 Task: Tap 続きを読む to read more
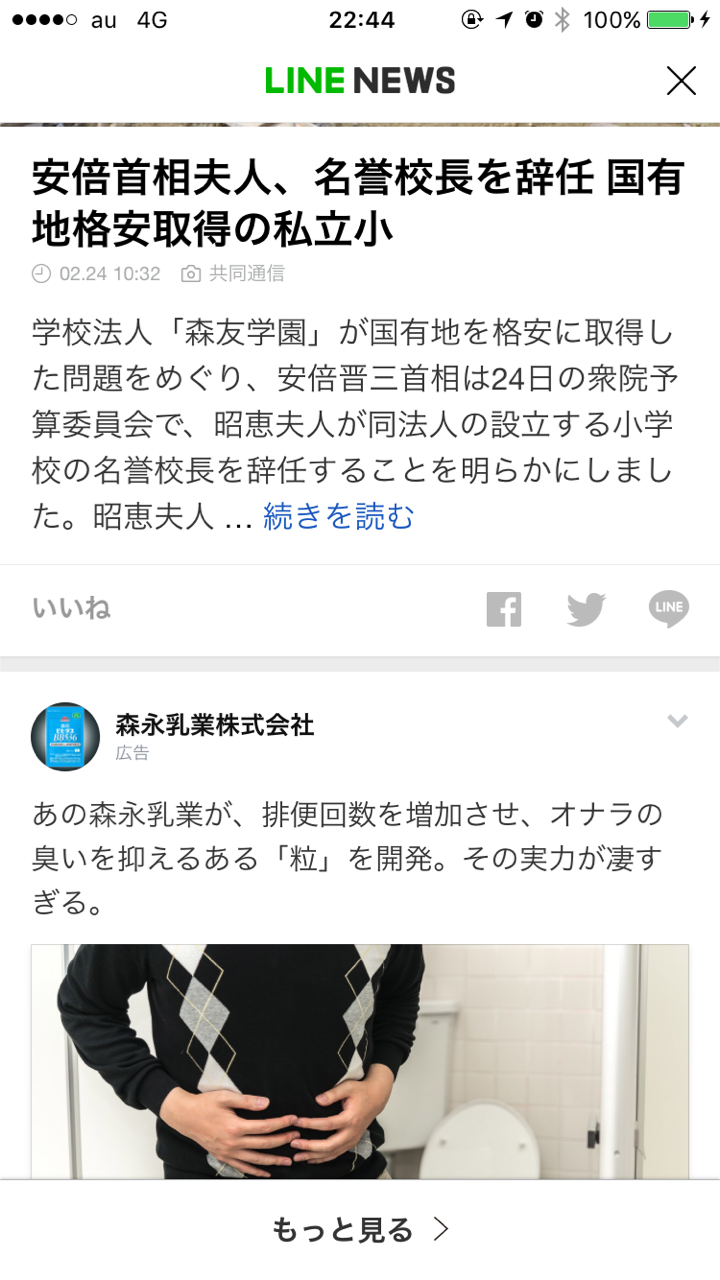point(338,516)
